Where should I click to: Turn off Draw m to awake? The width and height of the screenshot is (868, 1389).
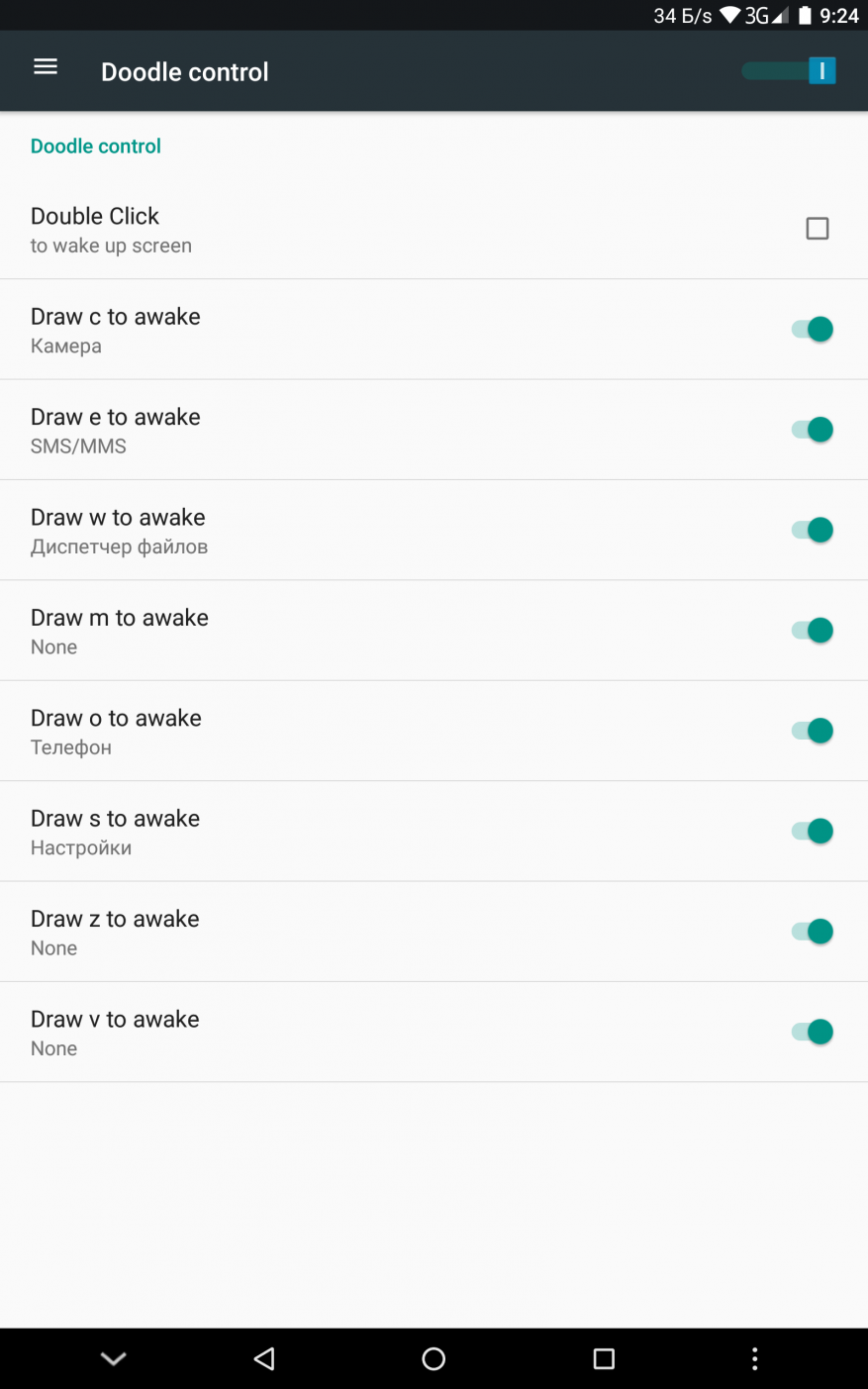[813, 631]
